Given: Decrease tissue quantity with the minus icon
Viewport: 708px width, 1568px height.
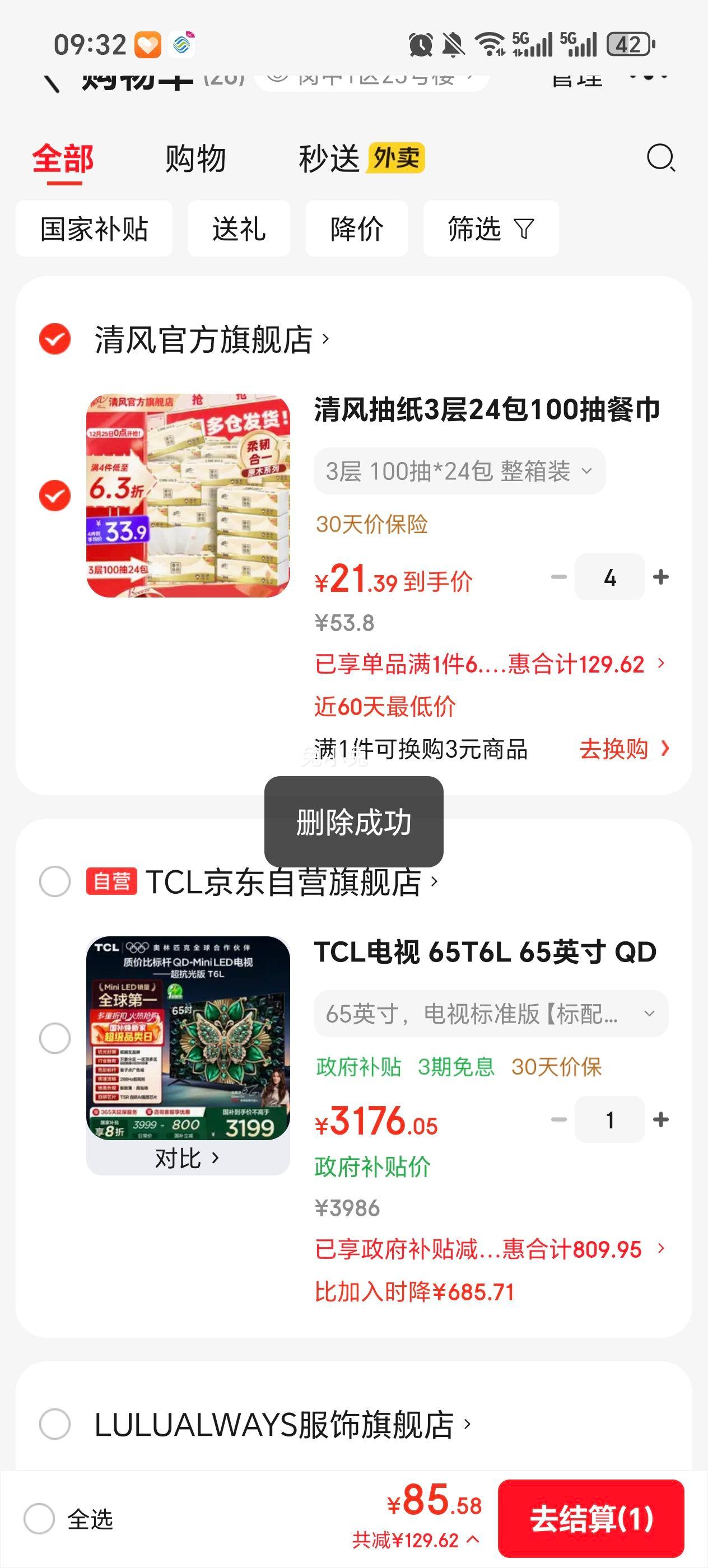Looking at the screenshot, I should [558, 576].
